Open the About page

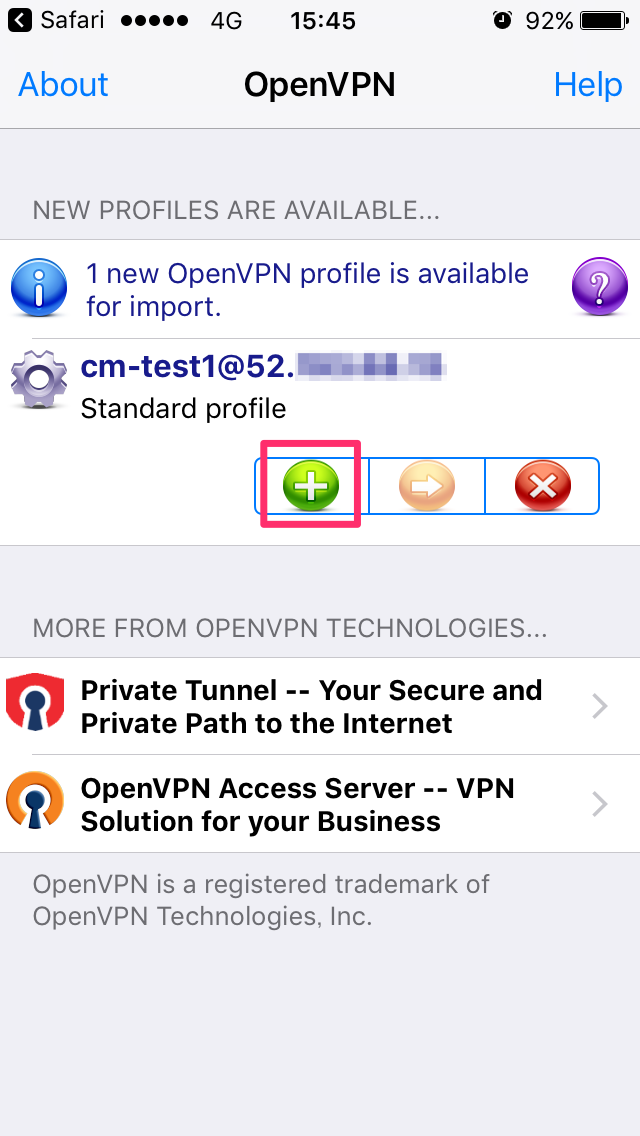63,85
